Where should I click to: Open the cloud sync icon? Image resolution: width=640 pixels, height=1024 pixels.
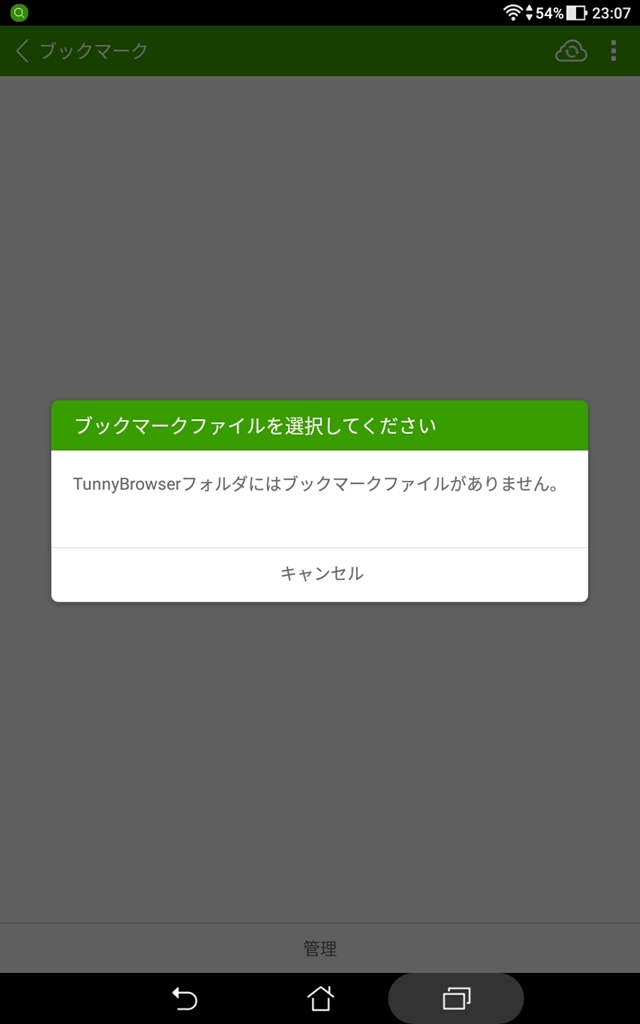pos(571,51)
